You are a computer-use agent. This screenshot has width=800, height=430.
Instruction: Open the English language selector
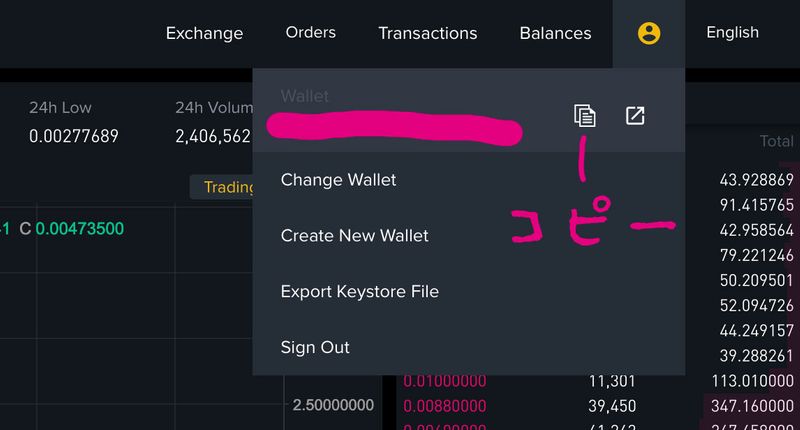732,33
